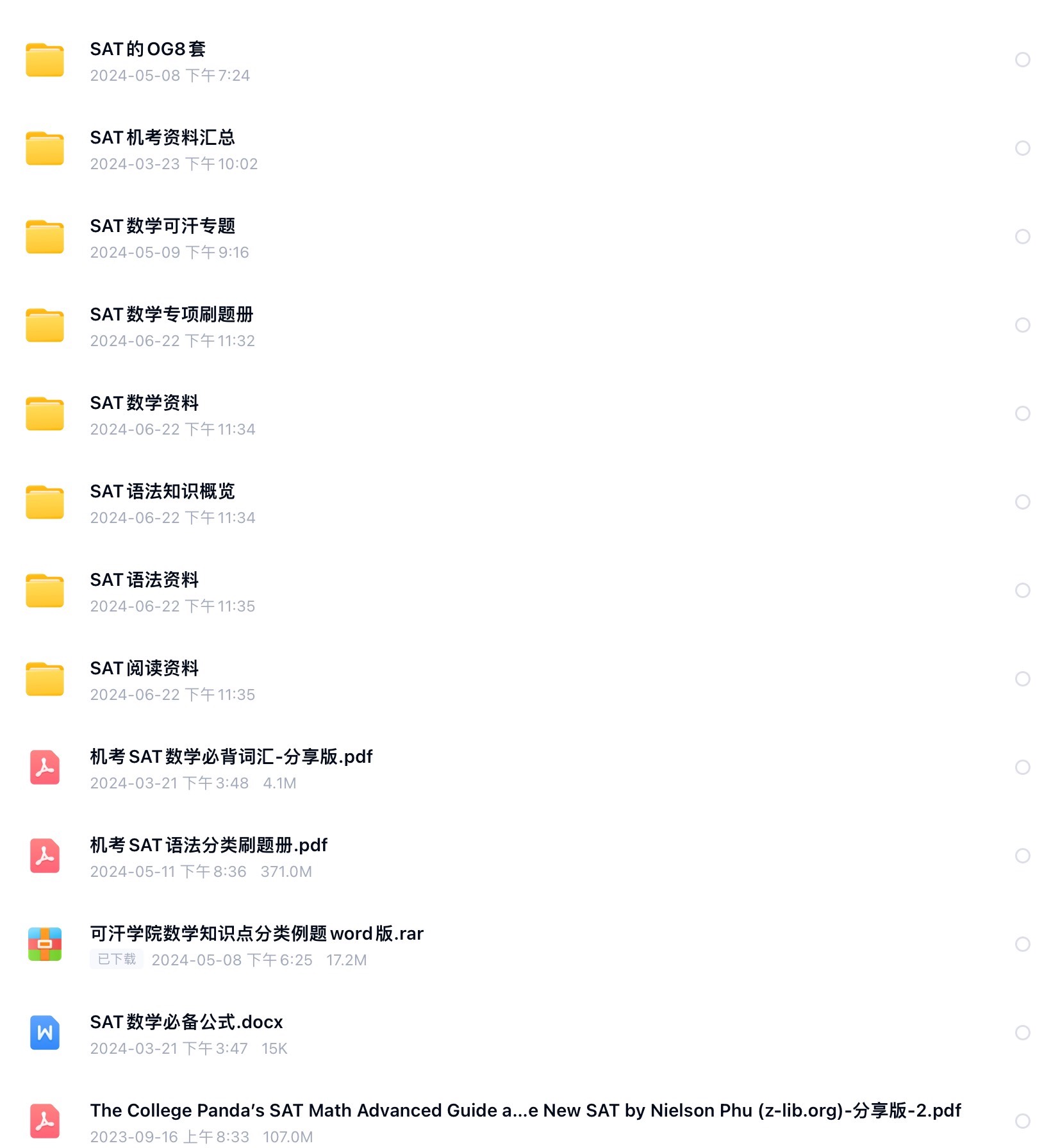Screen dimensions: 1051x1148
Task: Select the SAT的OG8套 folder checkbox
Action: [x=1023, y=60]
